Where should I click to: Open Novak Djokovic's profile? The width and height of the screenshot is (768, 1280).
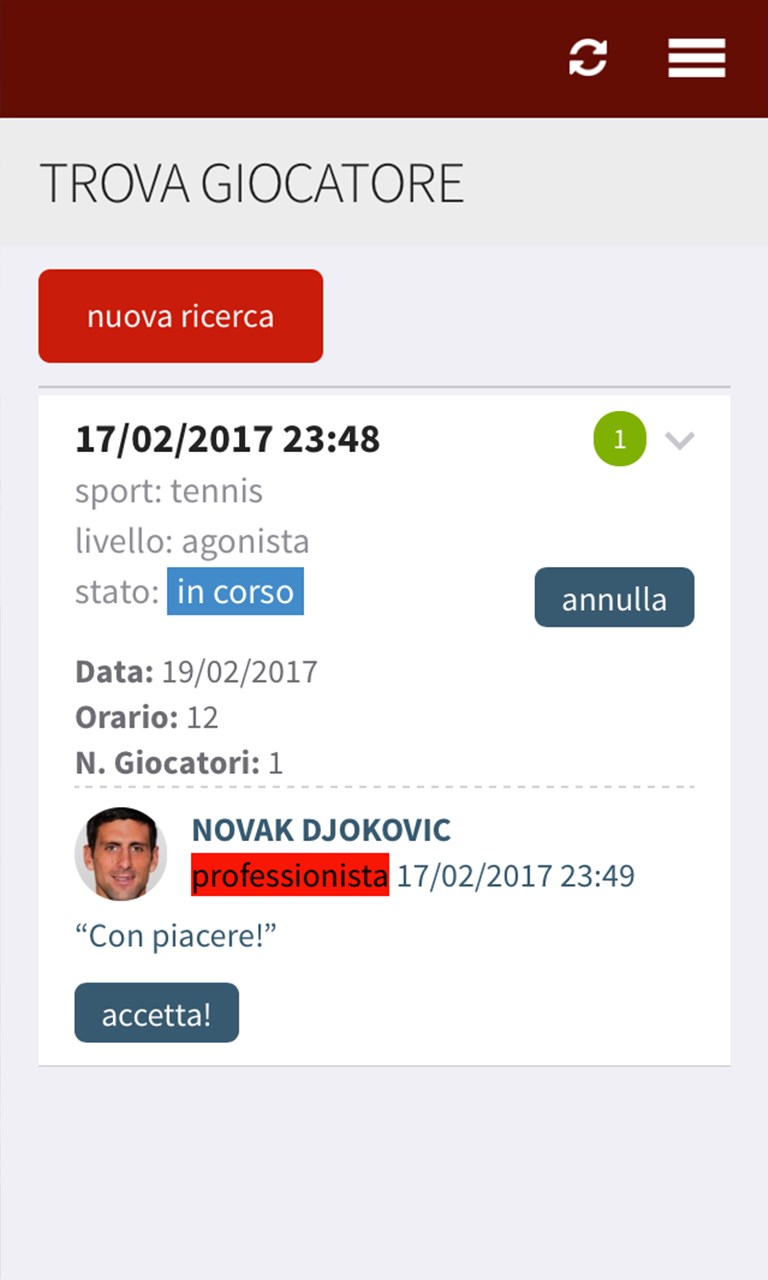click(x=320, y=830)
